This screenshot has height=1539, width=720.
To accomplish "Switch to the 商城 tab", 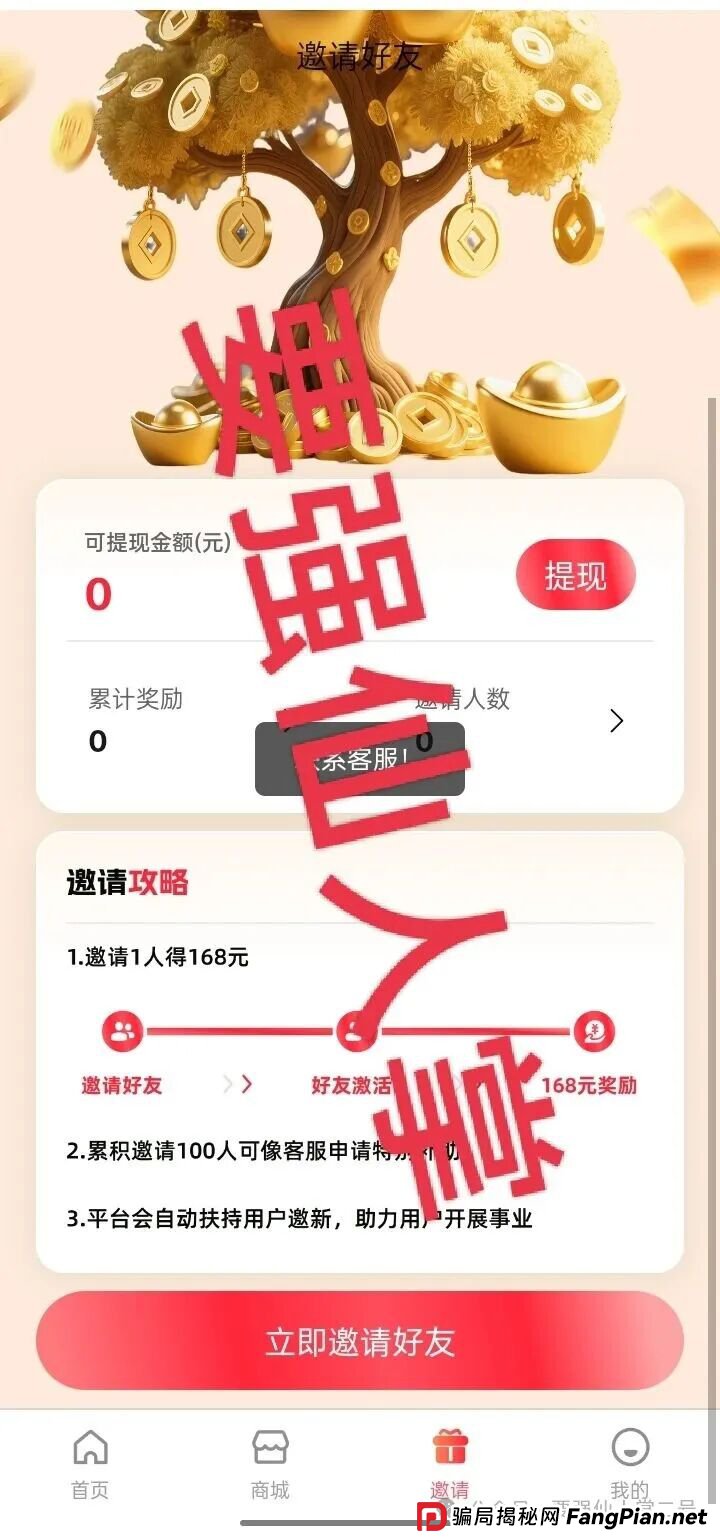I will click(268, 1468).
